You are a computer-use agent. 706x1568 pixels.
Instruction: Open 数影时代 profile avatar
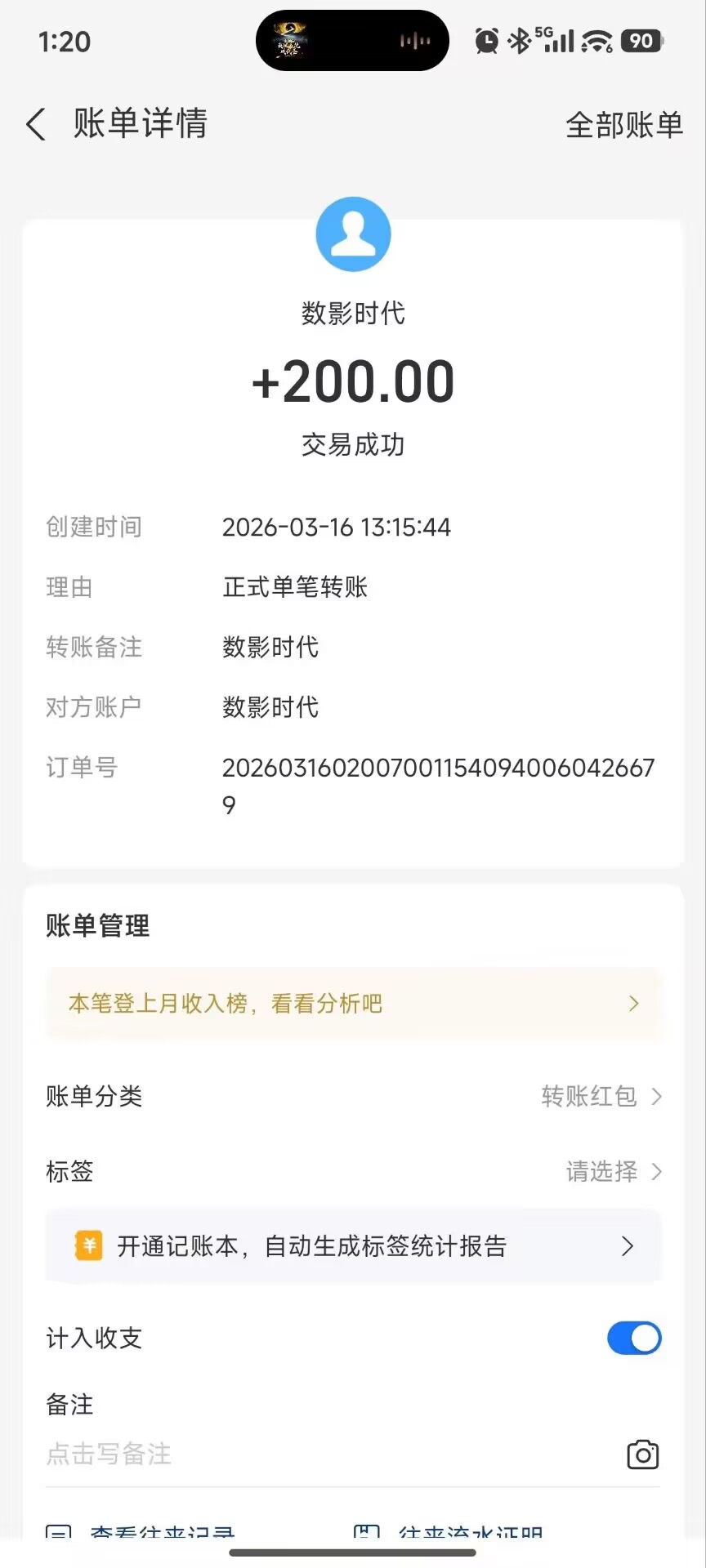[353, 234]
